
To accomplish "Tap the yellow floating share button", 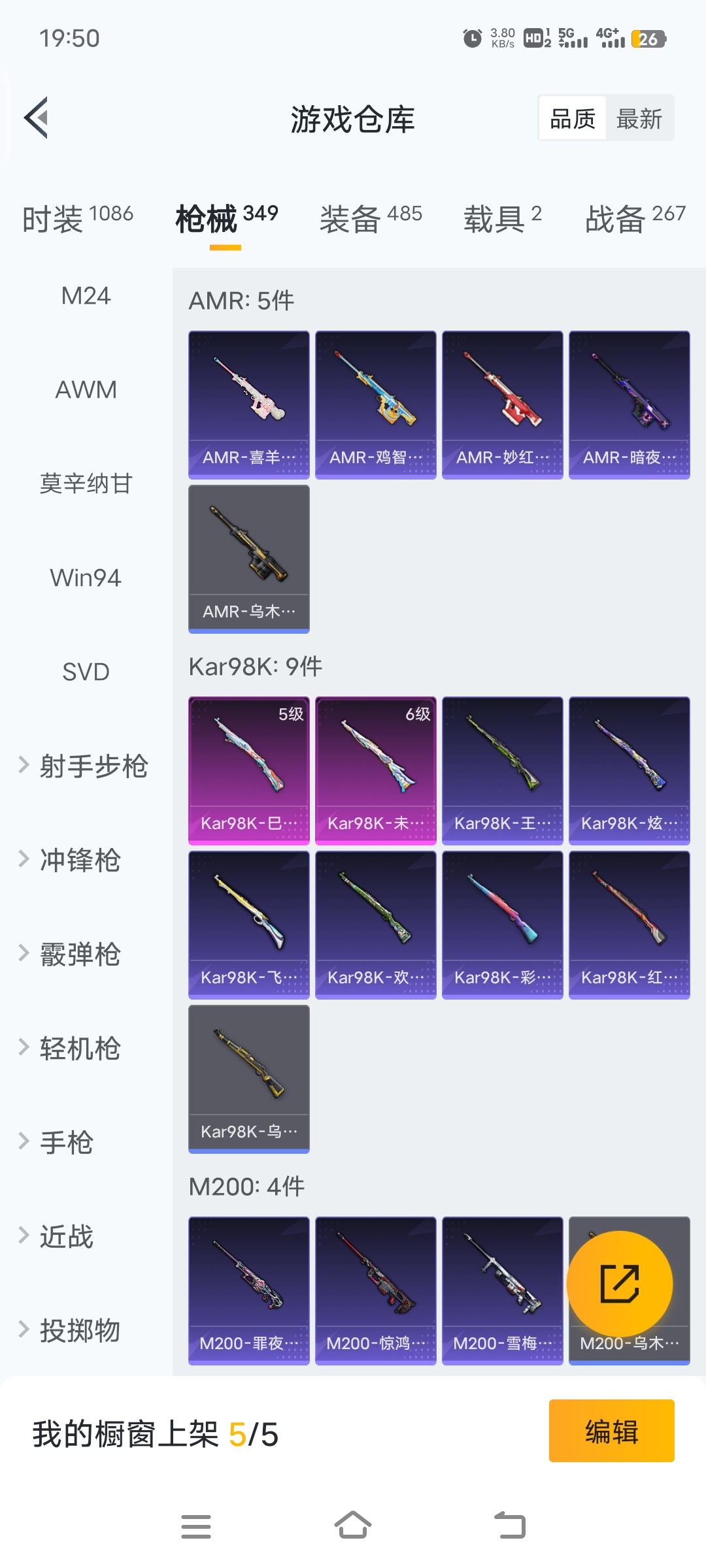I will 619,1284.
